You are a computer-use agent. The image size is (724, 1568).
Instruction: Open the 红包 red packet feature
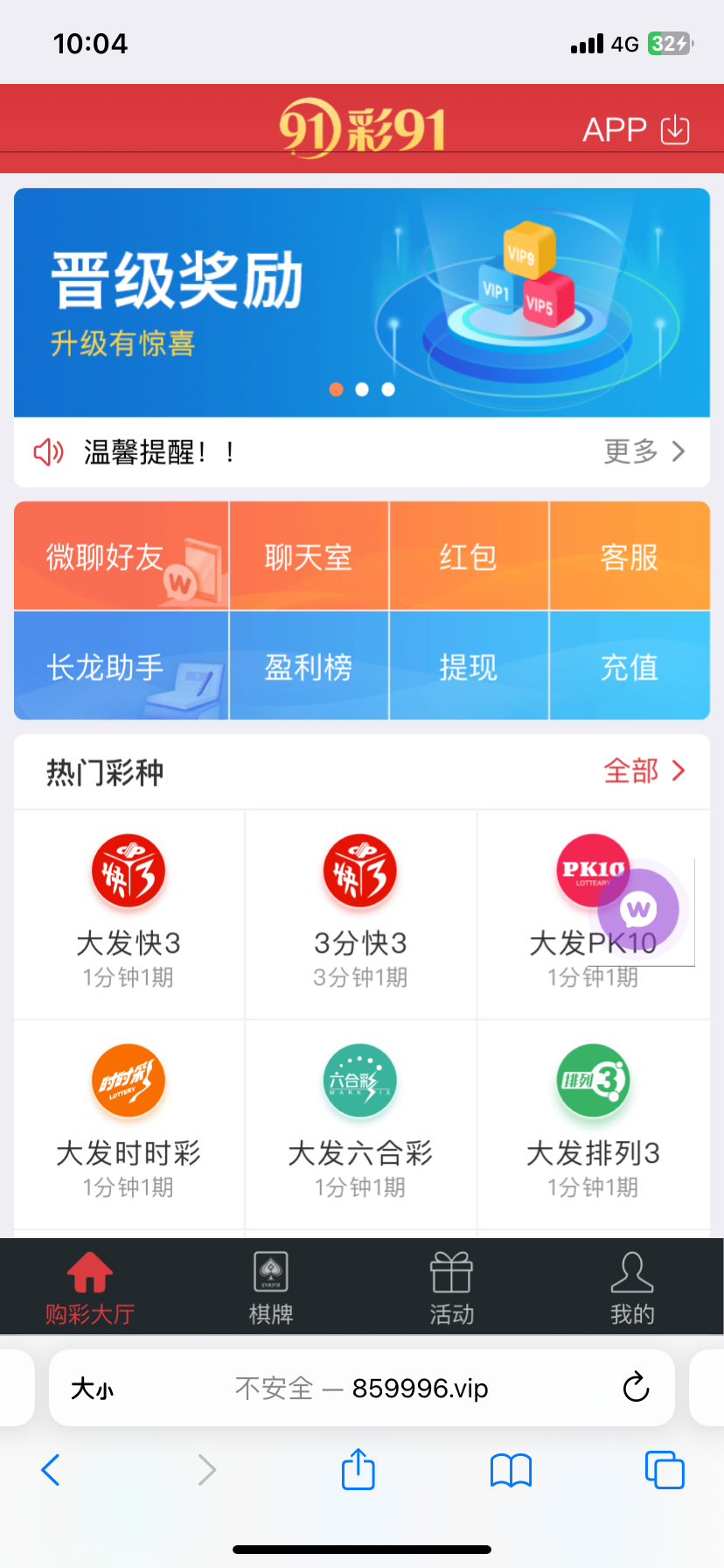[469, 556]
